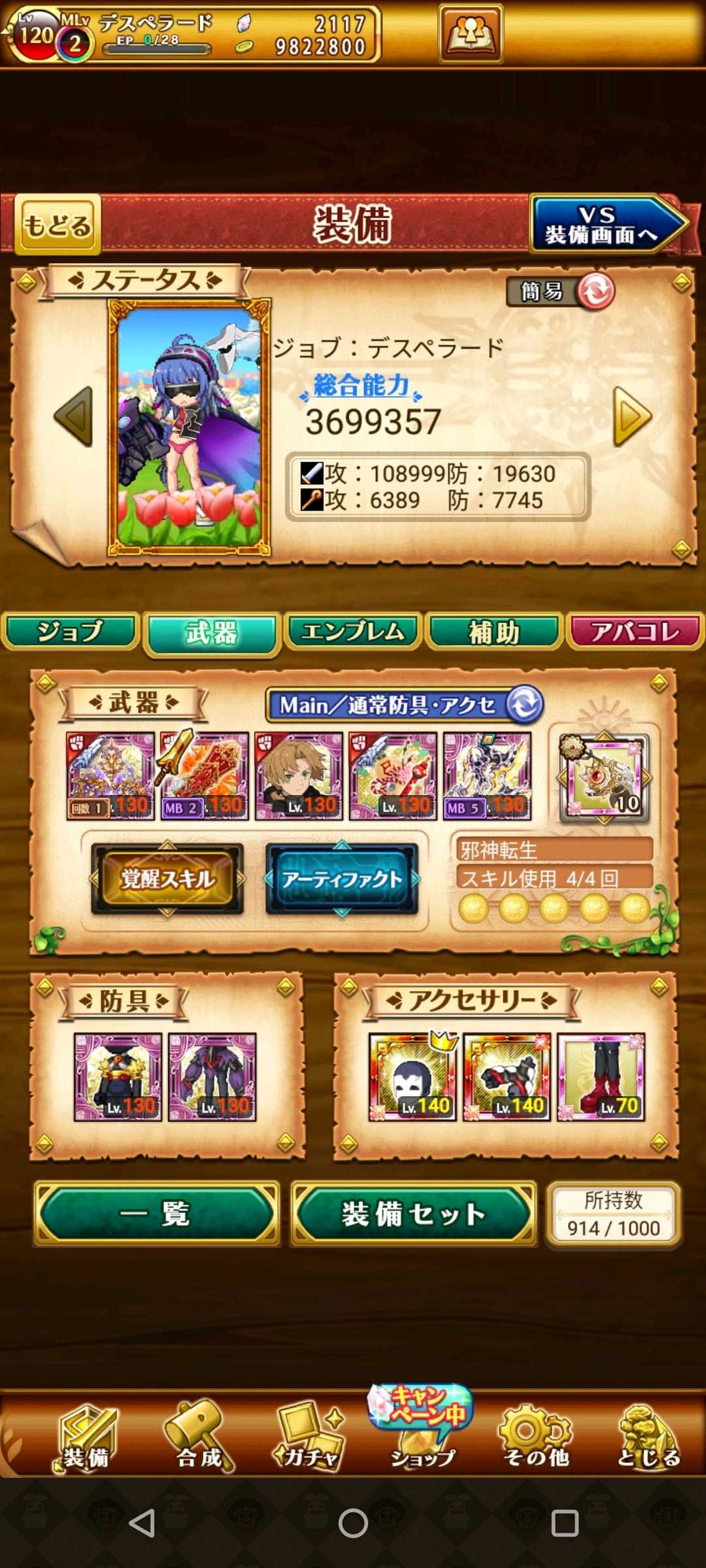Switch to the ジョブ tab

point(71,632)
